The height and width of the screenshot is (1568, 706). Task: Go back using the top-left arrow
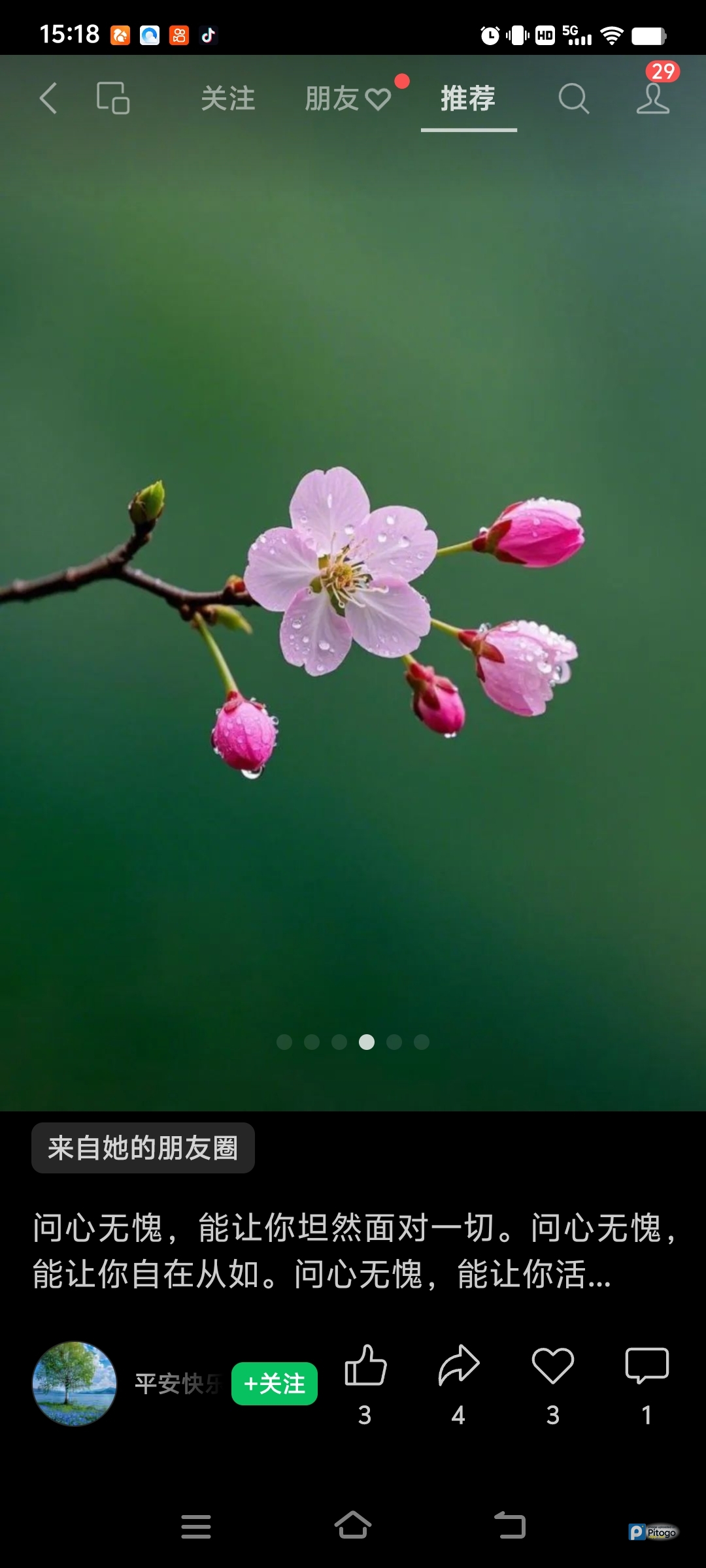(x=48, y=99)
